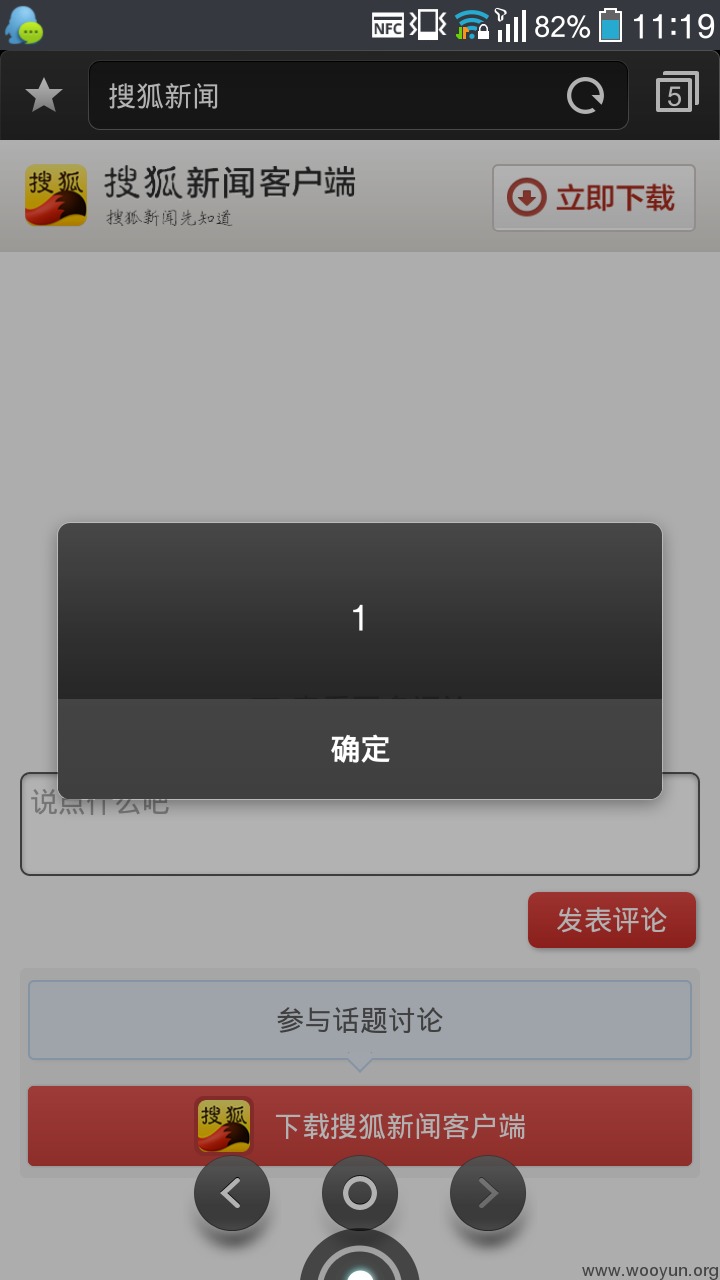Open the browser tabs counter showing 5

point(677,93)
